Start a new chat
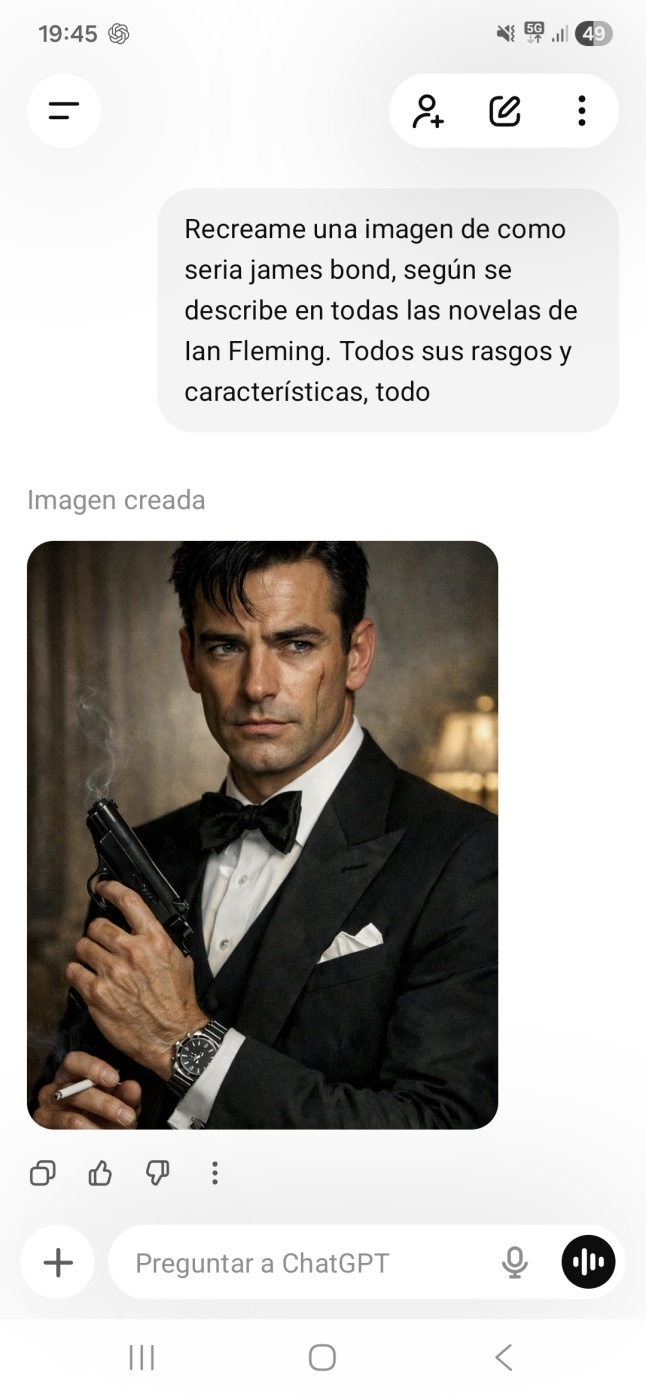Viewport: 646px width, 1400px height. click(x=505, y=111)
